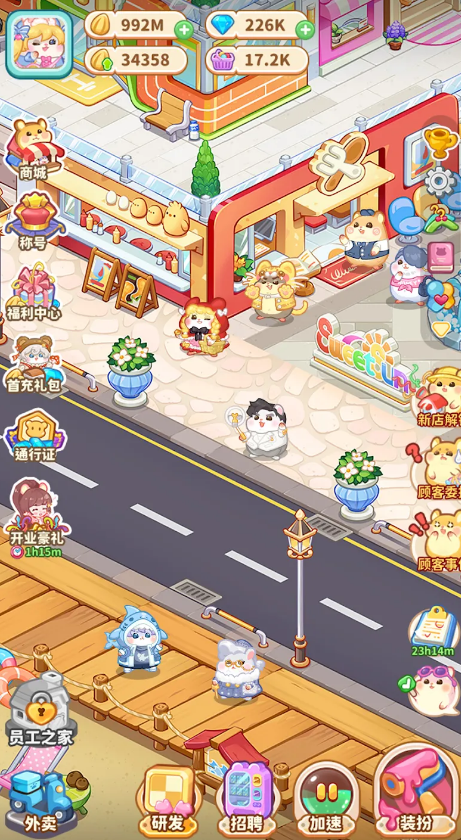Open the 首充礼包 first-recharge pack
Screen dimensions: 461x840
33,365
